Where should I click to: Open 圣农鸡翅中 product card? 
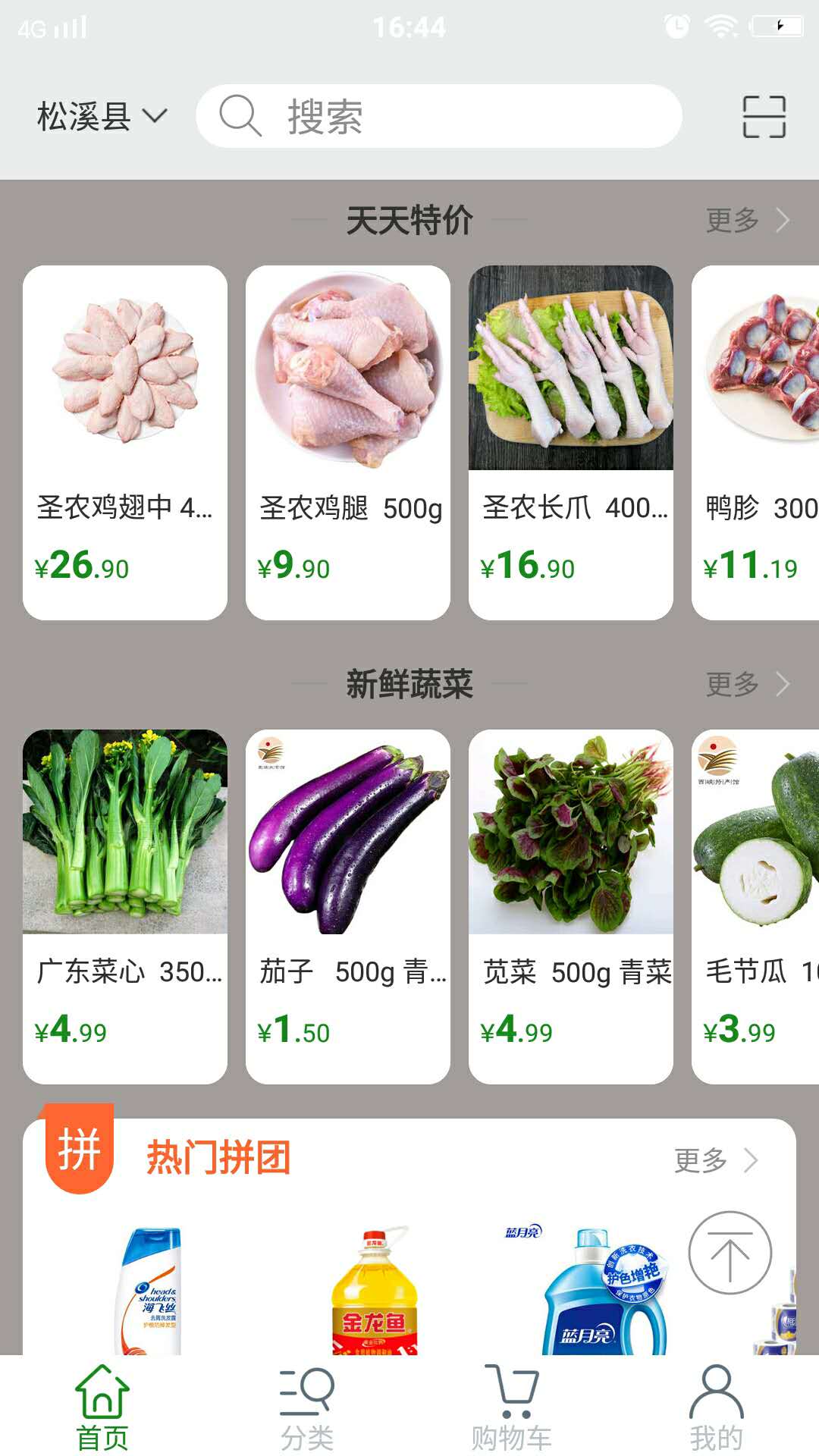[x=125, y=442]
